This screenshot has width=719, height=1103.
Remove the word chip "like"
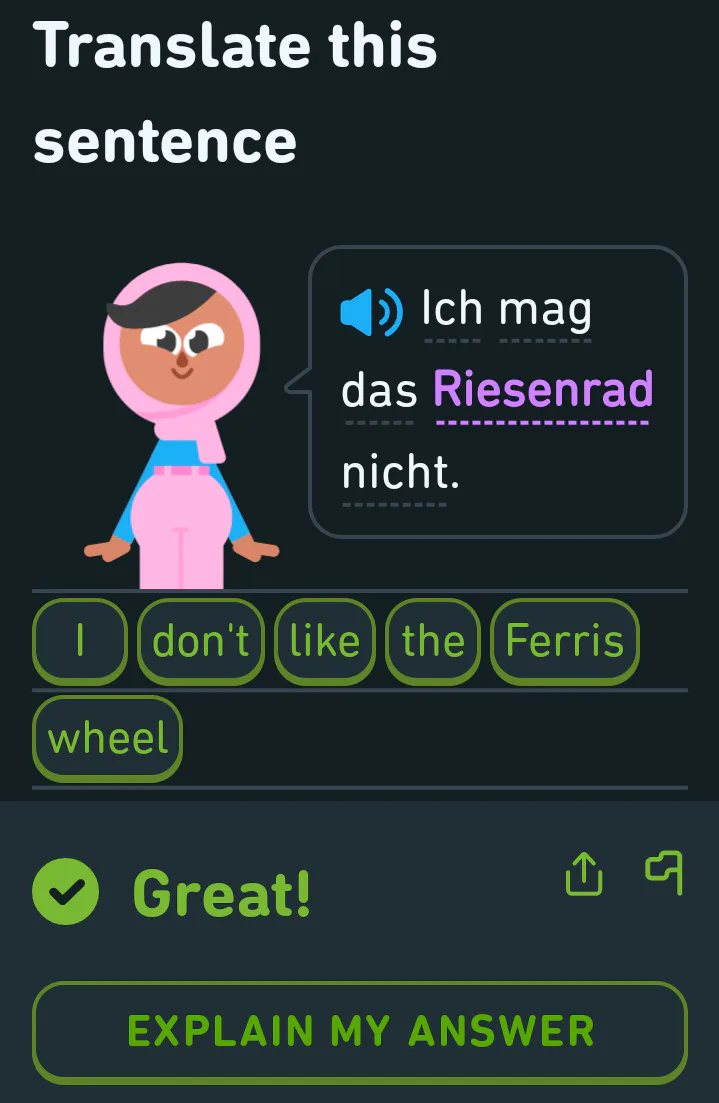[324, 641]
